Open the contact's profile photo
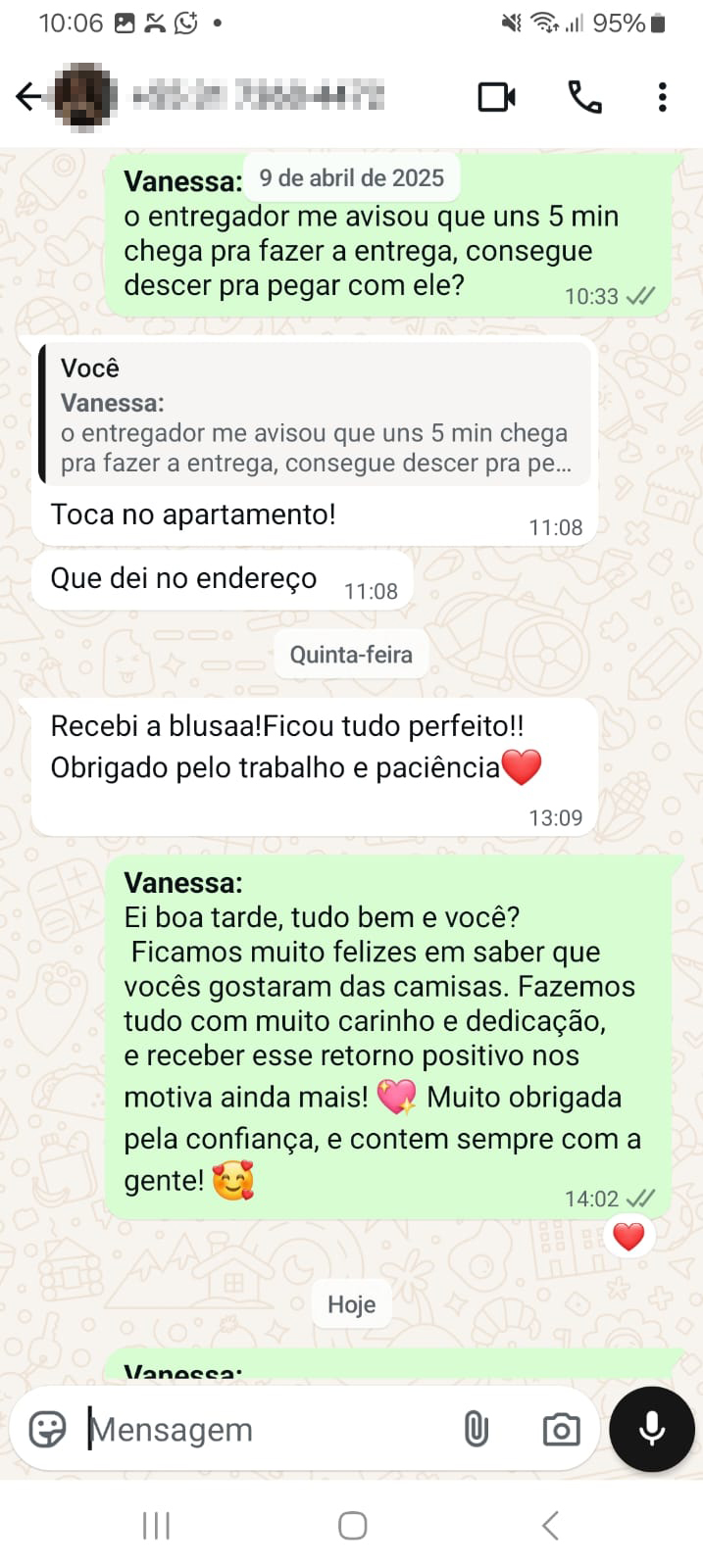The height and width of the screenshot is (1568, 703). click(x=85, y=97)
